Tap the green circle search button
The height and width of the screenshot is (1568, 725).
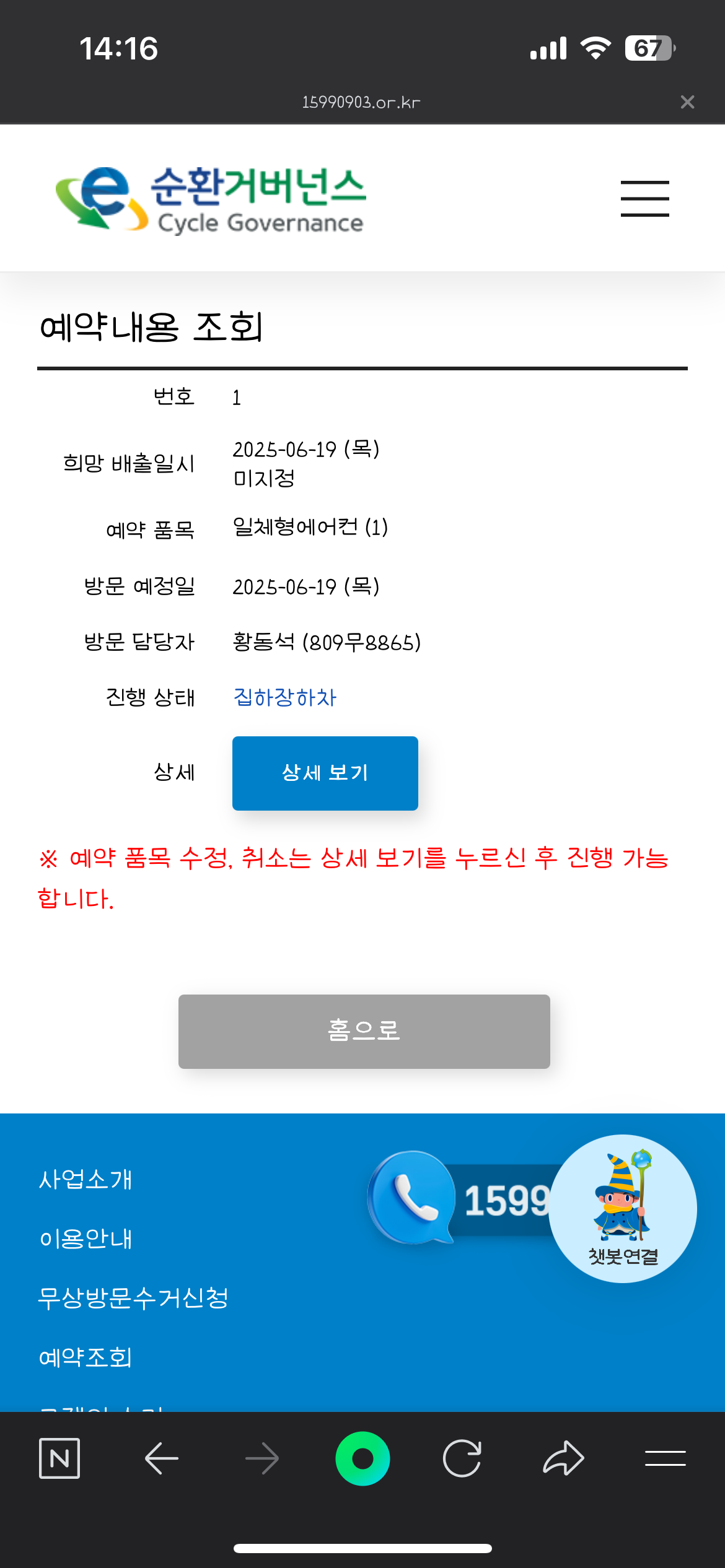(362, 1458)
